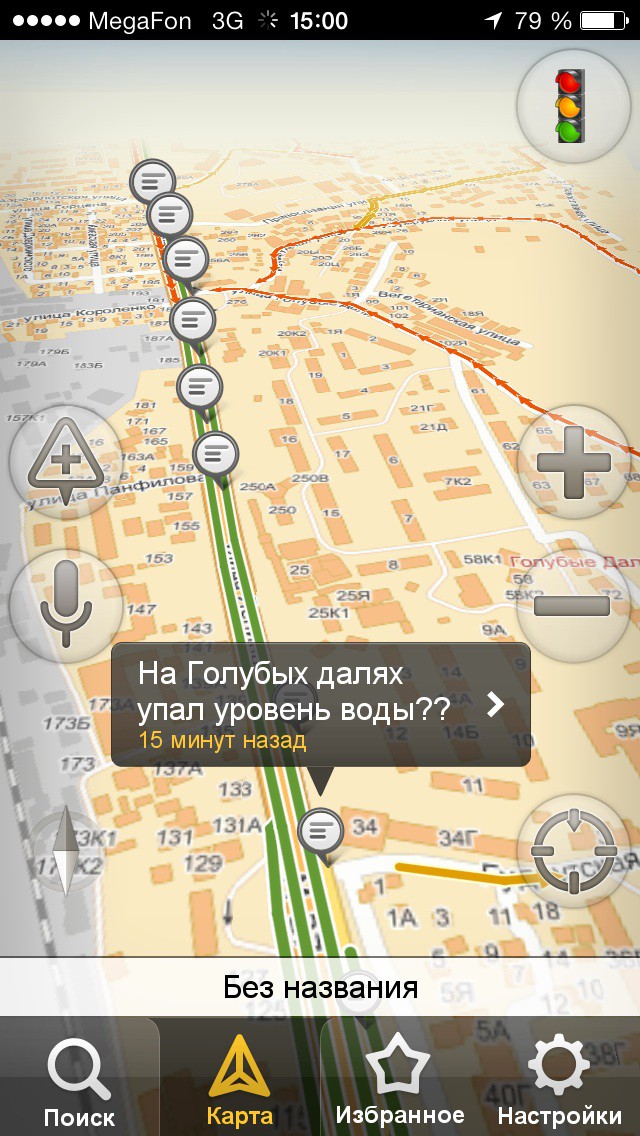Open the Избранное tab
The image size is (640, 1136).
399,1080
